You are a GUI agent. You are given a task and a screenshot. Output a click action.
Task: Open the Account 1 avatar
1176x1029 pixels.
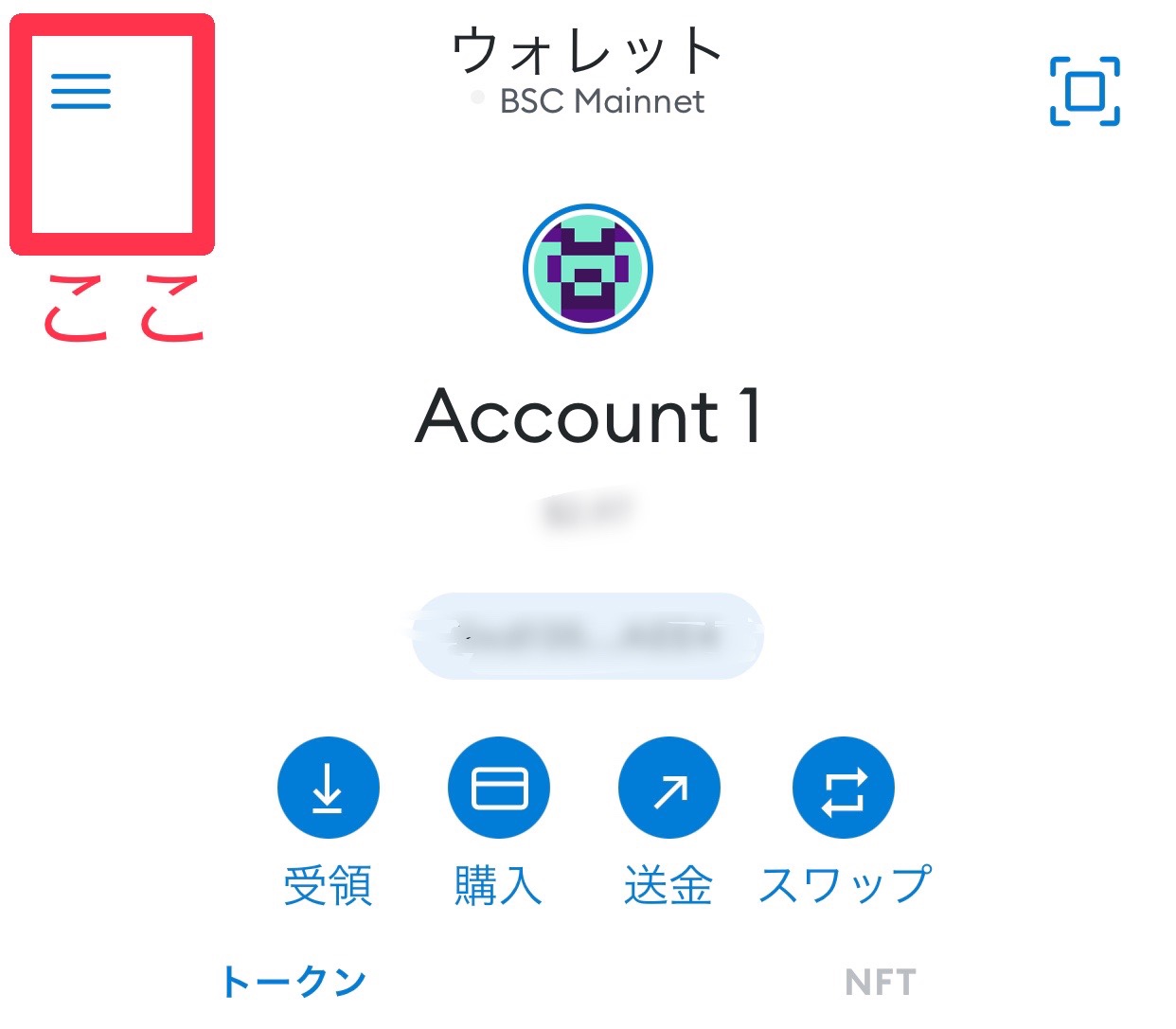tap(588, 269)
